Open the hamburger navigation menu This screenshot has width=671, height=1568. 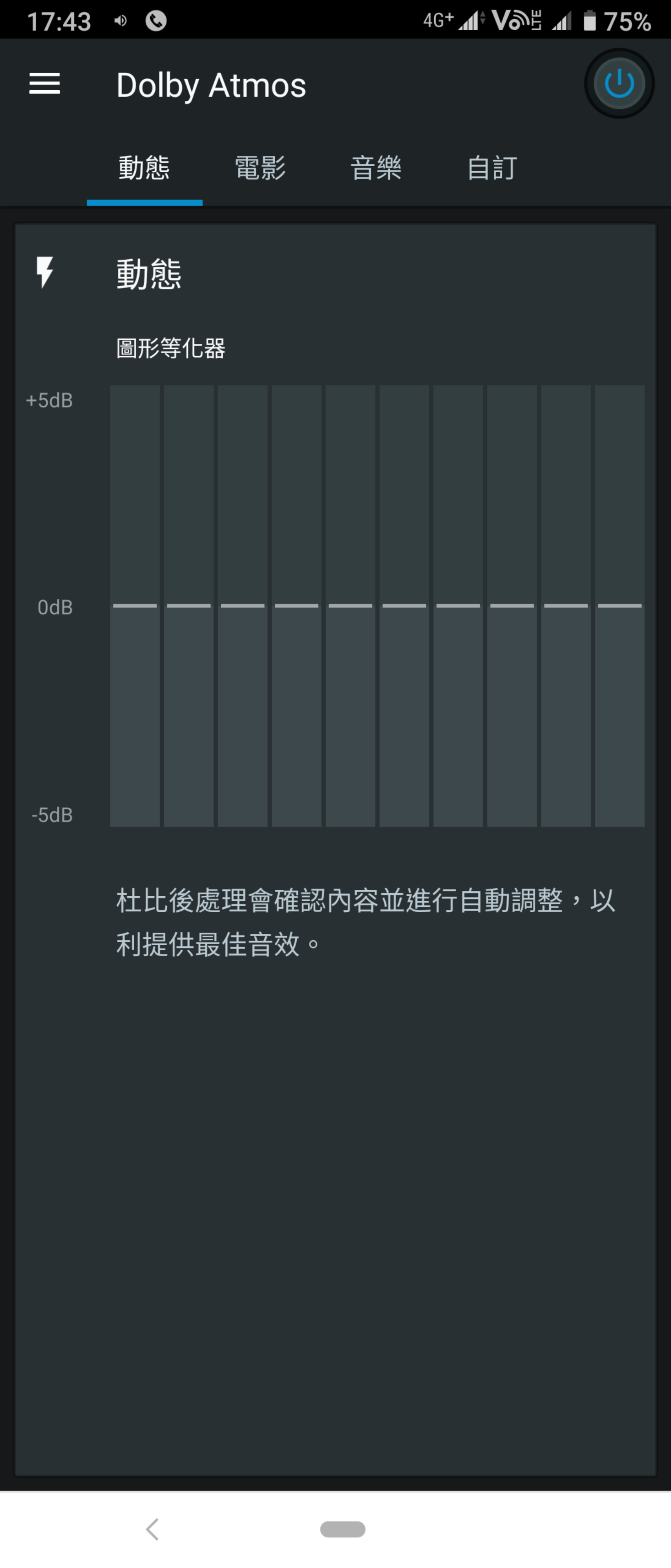(x=44, y=84)
